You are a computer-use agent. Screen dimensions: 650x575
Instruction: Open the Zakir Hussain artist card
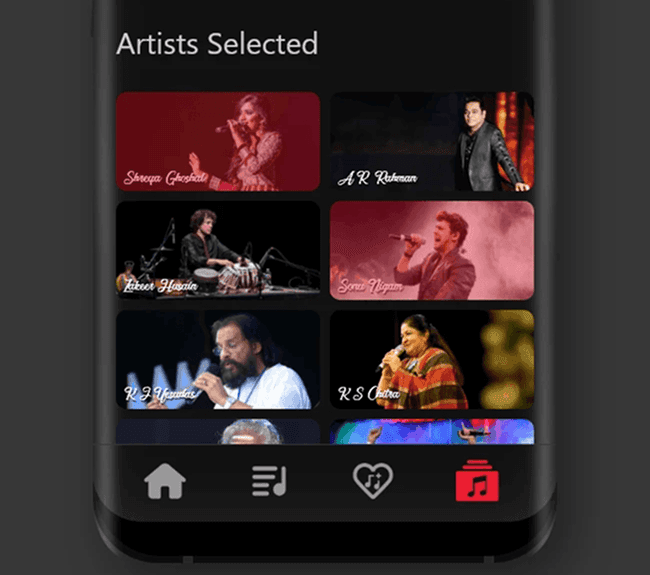pyautogui.click(x=218, y=250)
